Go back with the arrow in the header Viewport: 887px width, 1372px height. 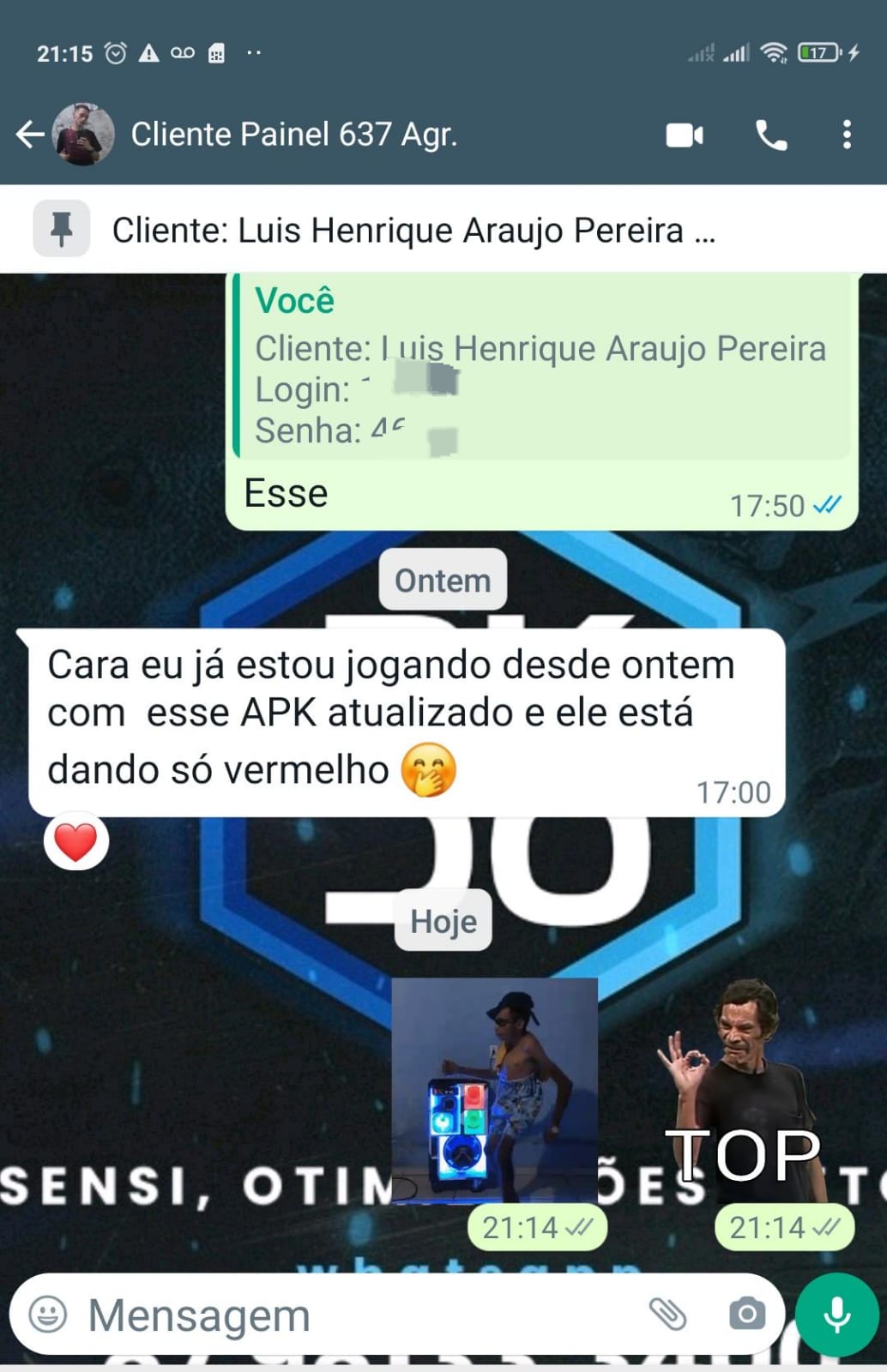pos(30,135)
